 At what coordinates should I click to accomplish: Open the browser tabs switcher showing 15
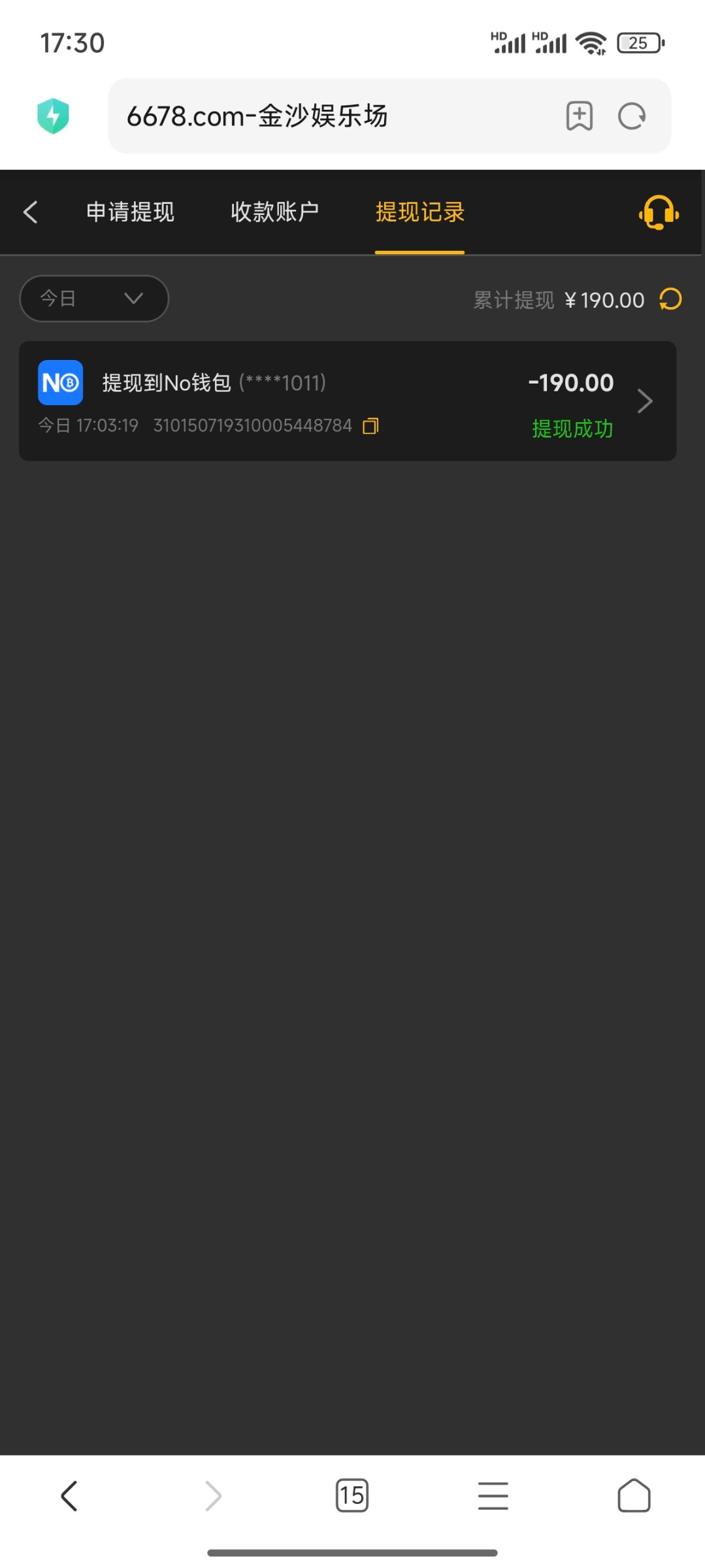(x=352, y=1496)
